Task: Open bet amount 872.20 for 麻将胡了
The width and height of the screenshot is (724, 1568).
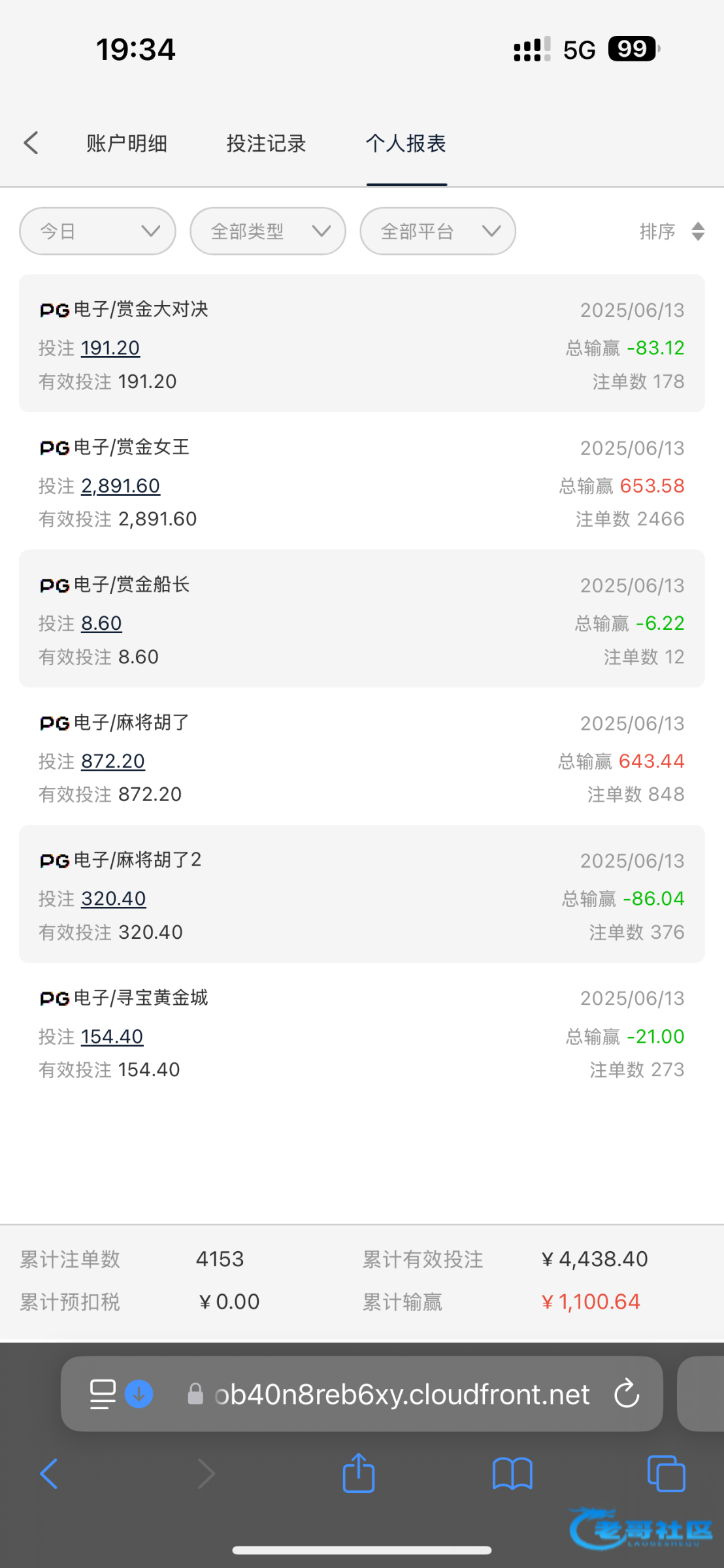Action: [x=112, y=762]
